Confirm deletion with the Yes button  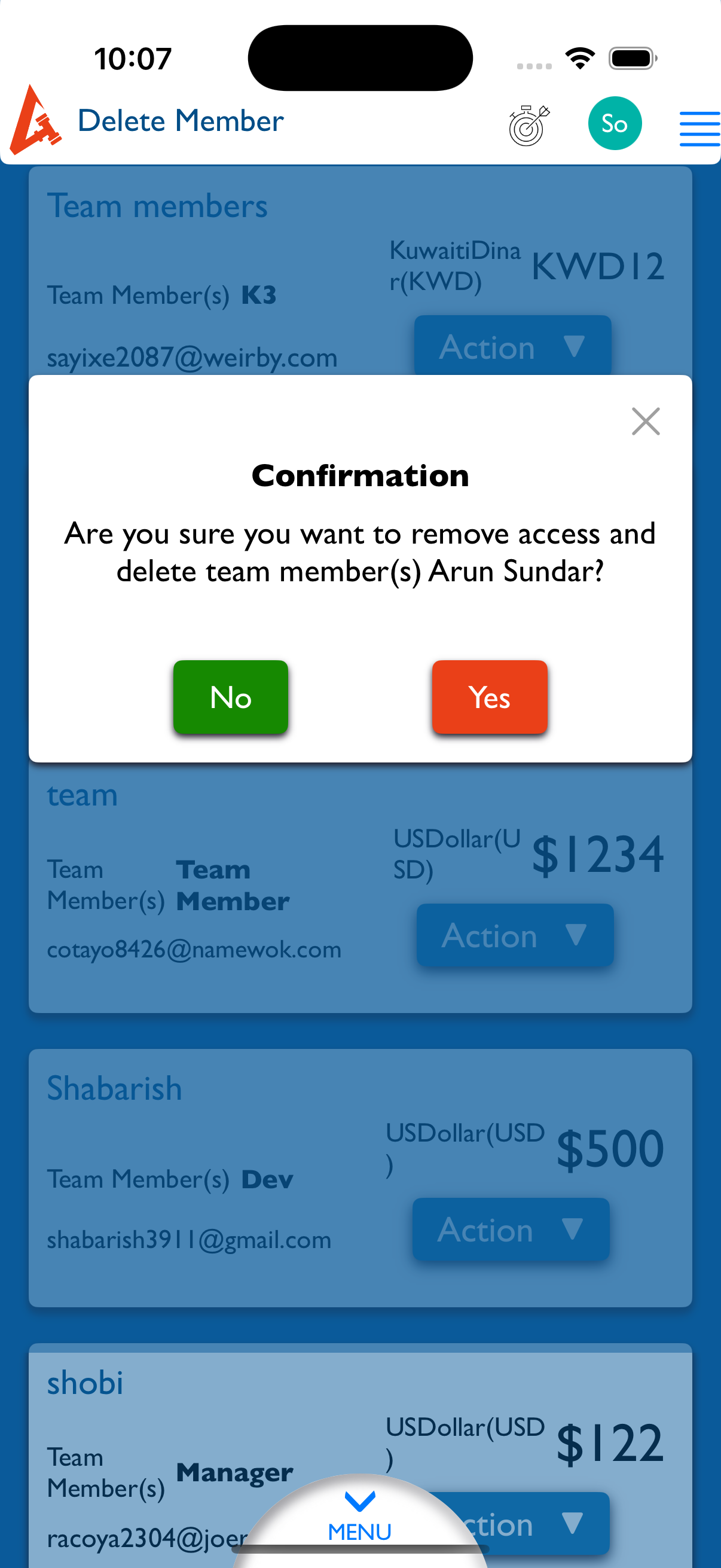pos(489,696)
